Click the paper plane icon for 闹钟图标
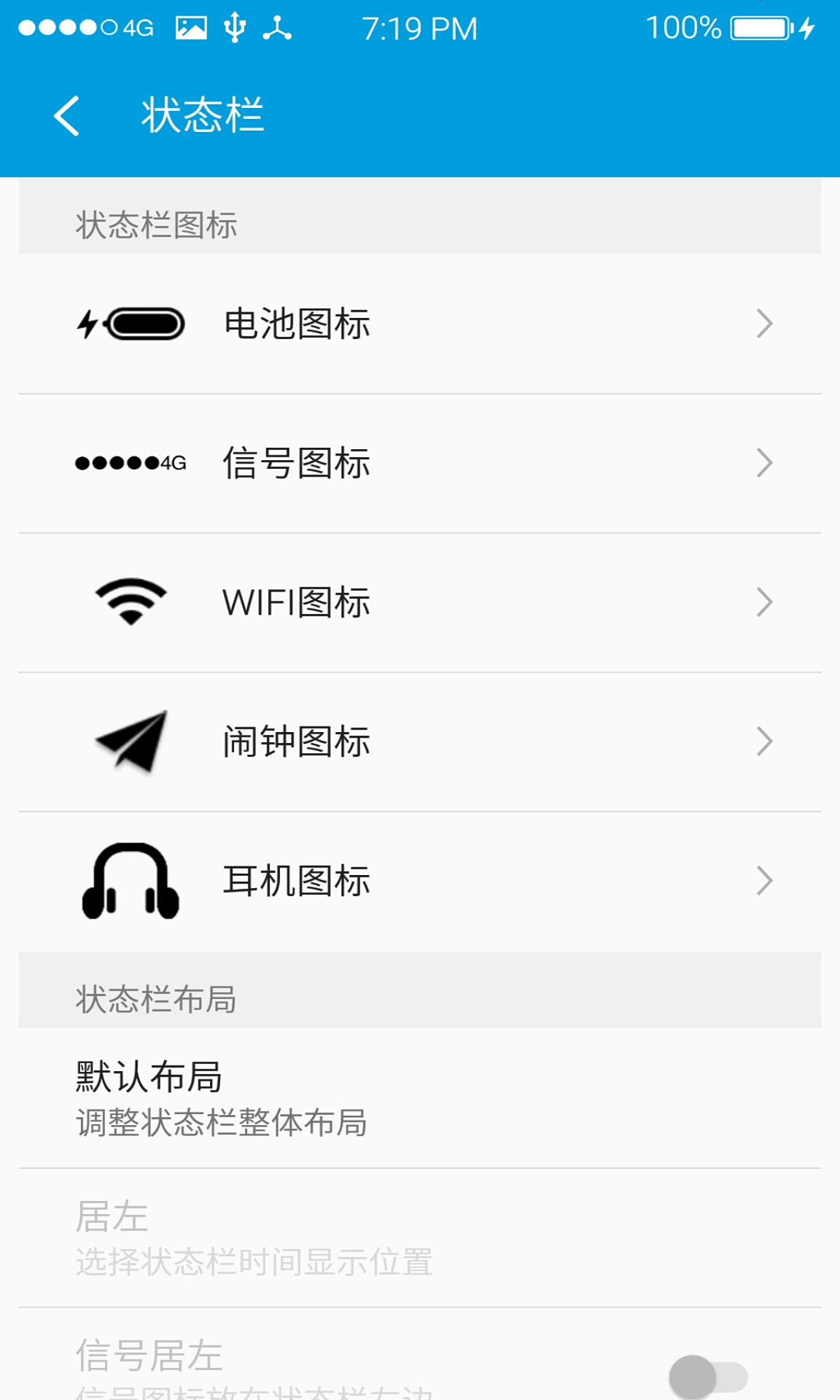Viewport: 840px width, 1400px height. pyautogui.click(x=130, y=742)
